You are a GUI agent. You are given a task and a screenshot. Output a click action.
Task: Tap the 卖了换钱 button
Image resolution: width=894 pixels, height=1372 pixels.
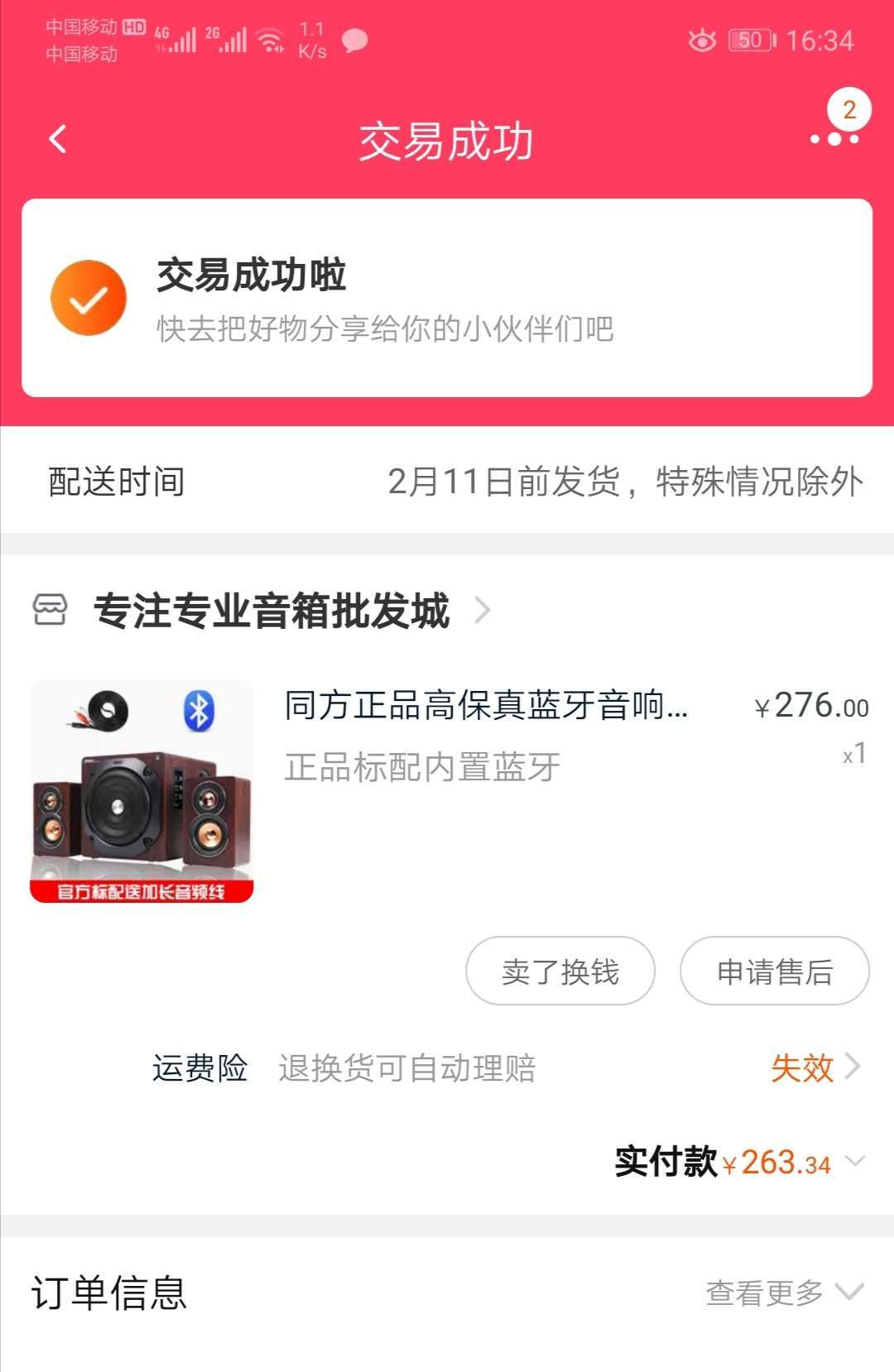(x=560, y=971)
